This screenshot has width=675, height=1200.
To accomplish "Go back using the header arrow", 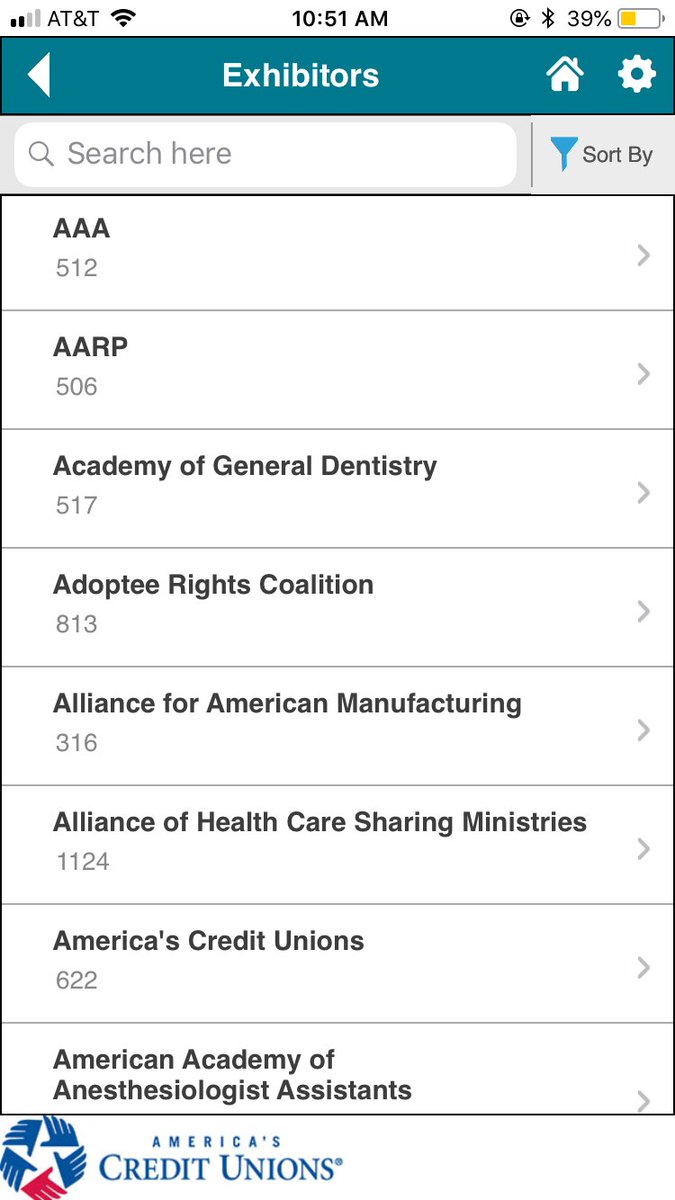I will coord(39,76).
